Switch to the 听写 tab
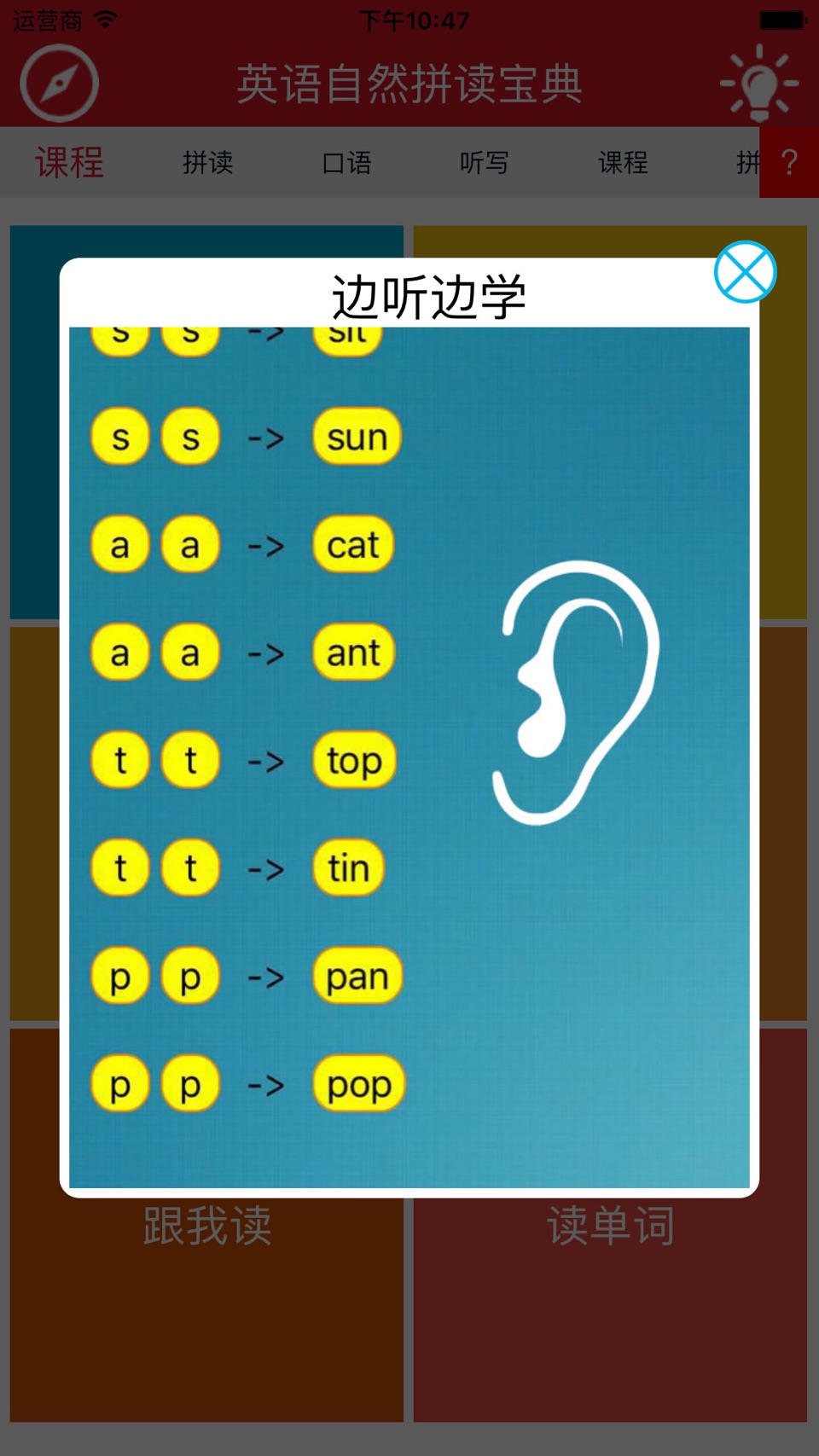 coord(485,162)
